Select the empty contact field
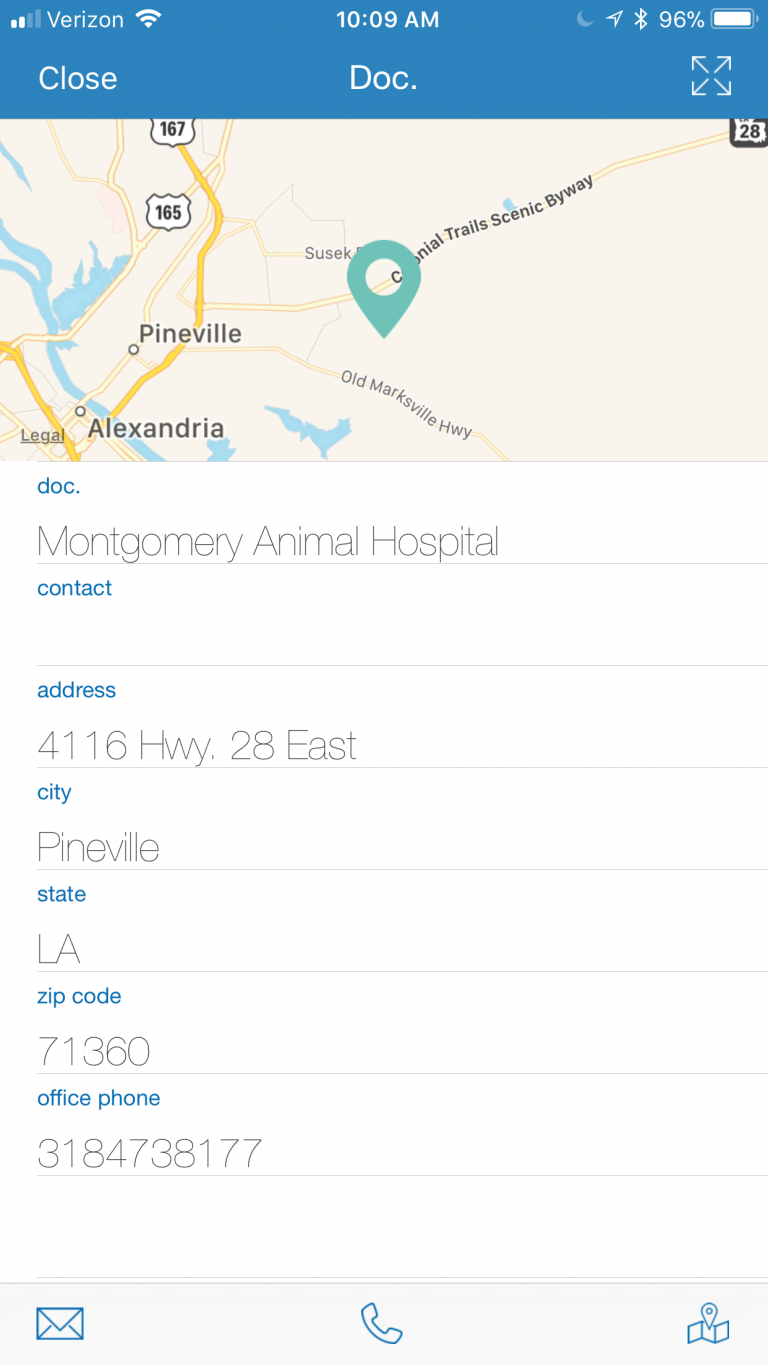The image size is (768, 1365). click(x=402, y=642)
